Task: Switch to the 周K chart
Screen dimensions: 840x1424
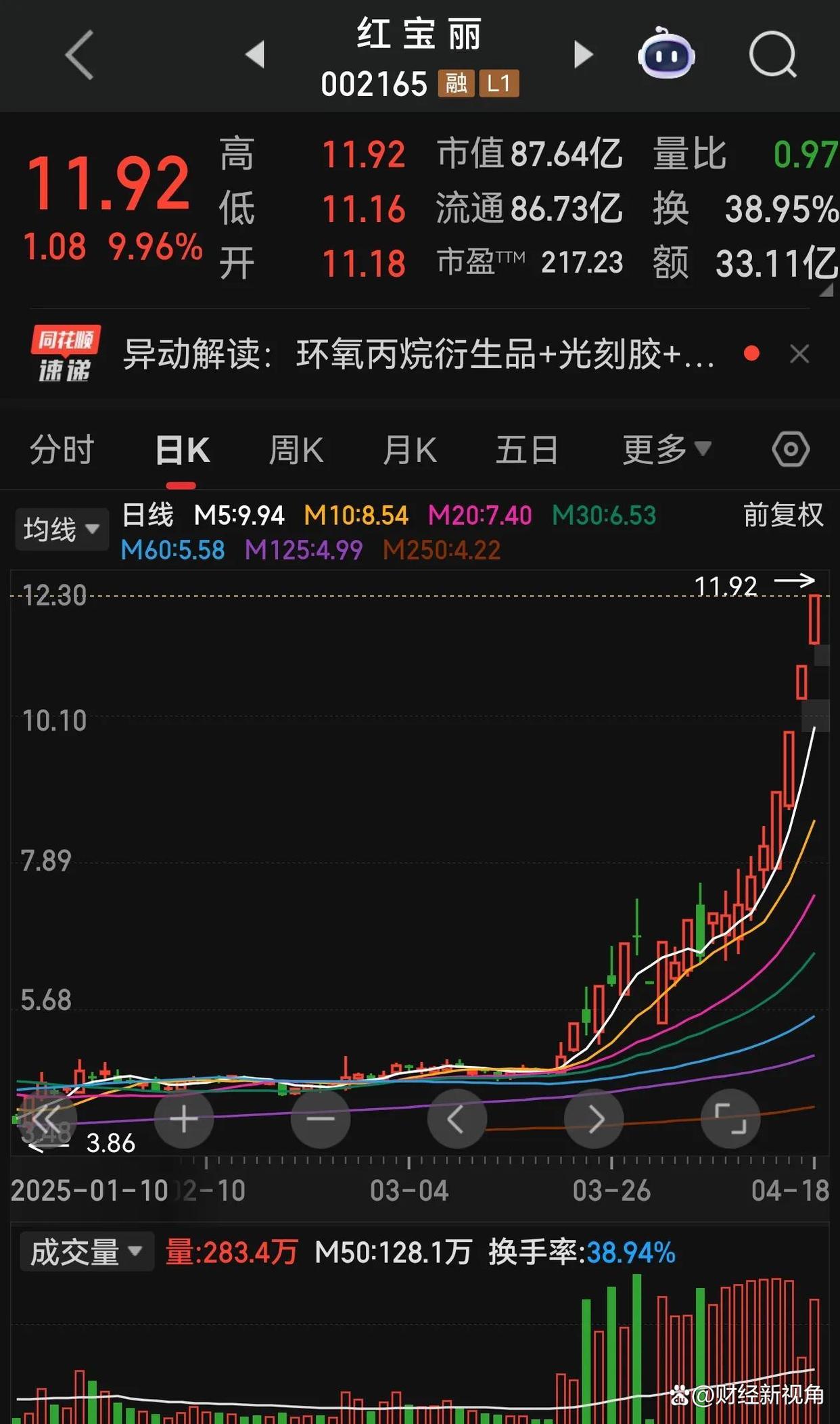Action: 296,450
